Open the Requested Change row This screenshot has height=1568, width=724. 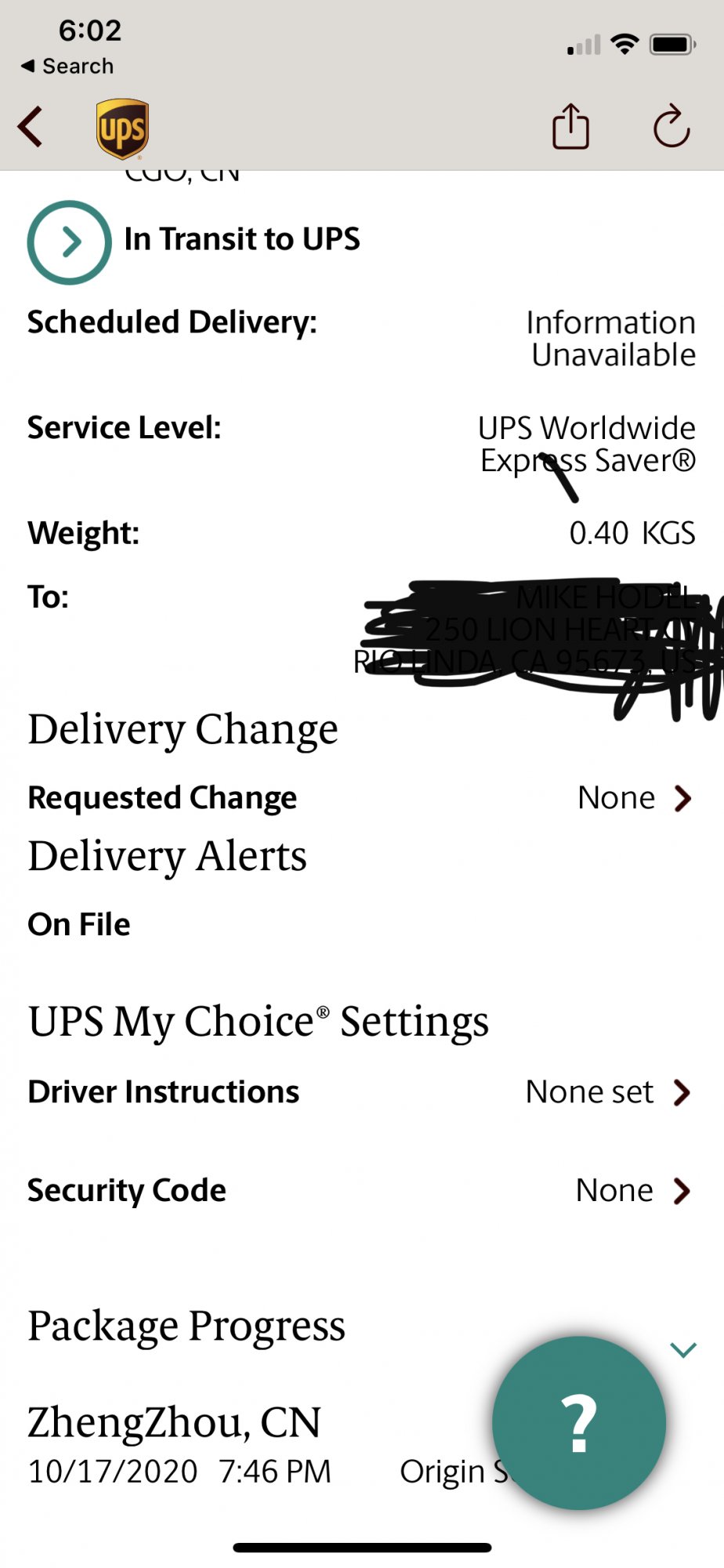point(361,798)
